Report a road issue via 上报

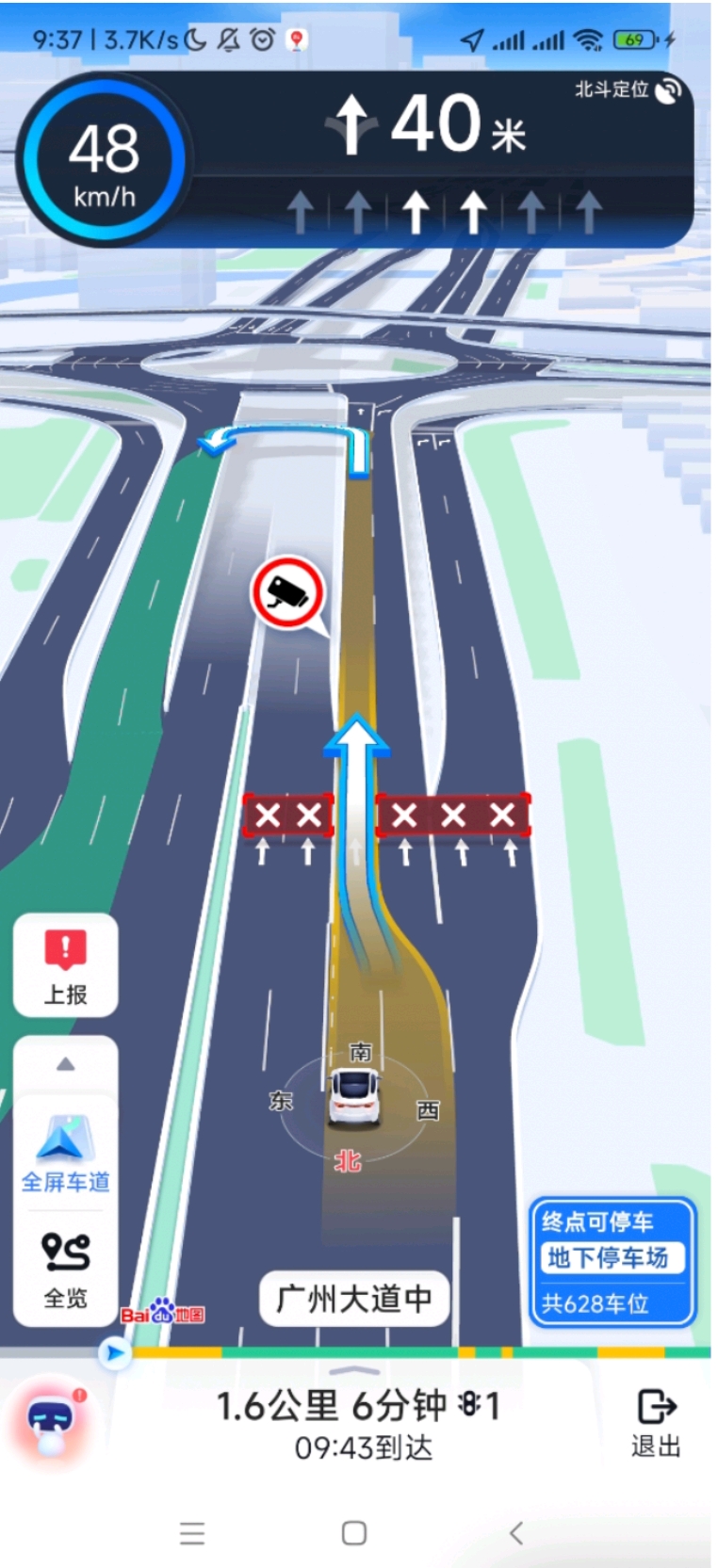(x=65, y=965)
